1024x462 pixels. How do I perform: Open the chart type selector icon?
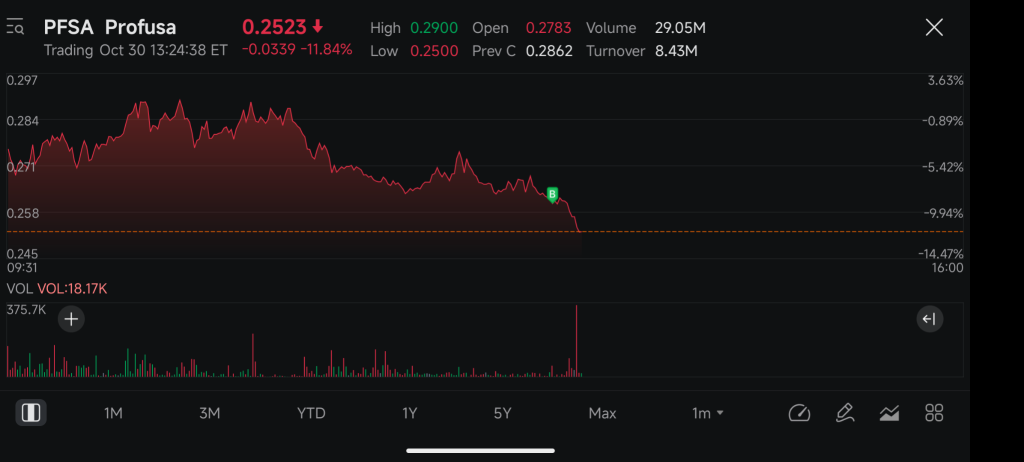(x=889, y=413)
